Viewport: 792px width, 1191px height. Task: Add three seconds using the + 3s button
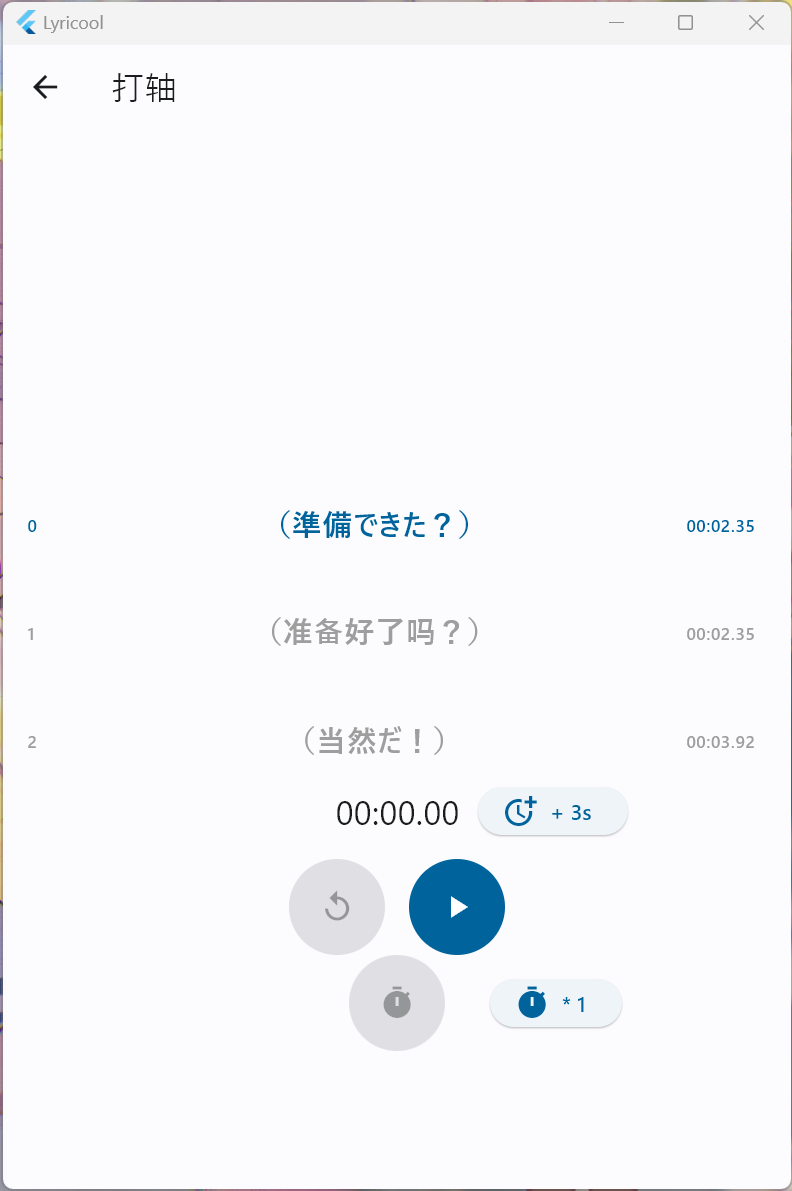(x=553, y=811)
